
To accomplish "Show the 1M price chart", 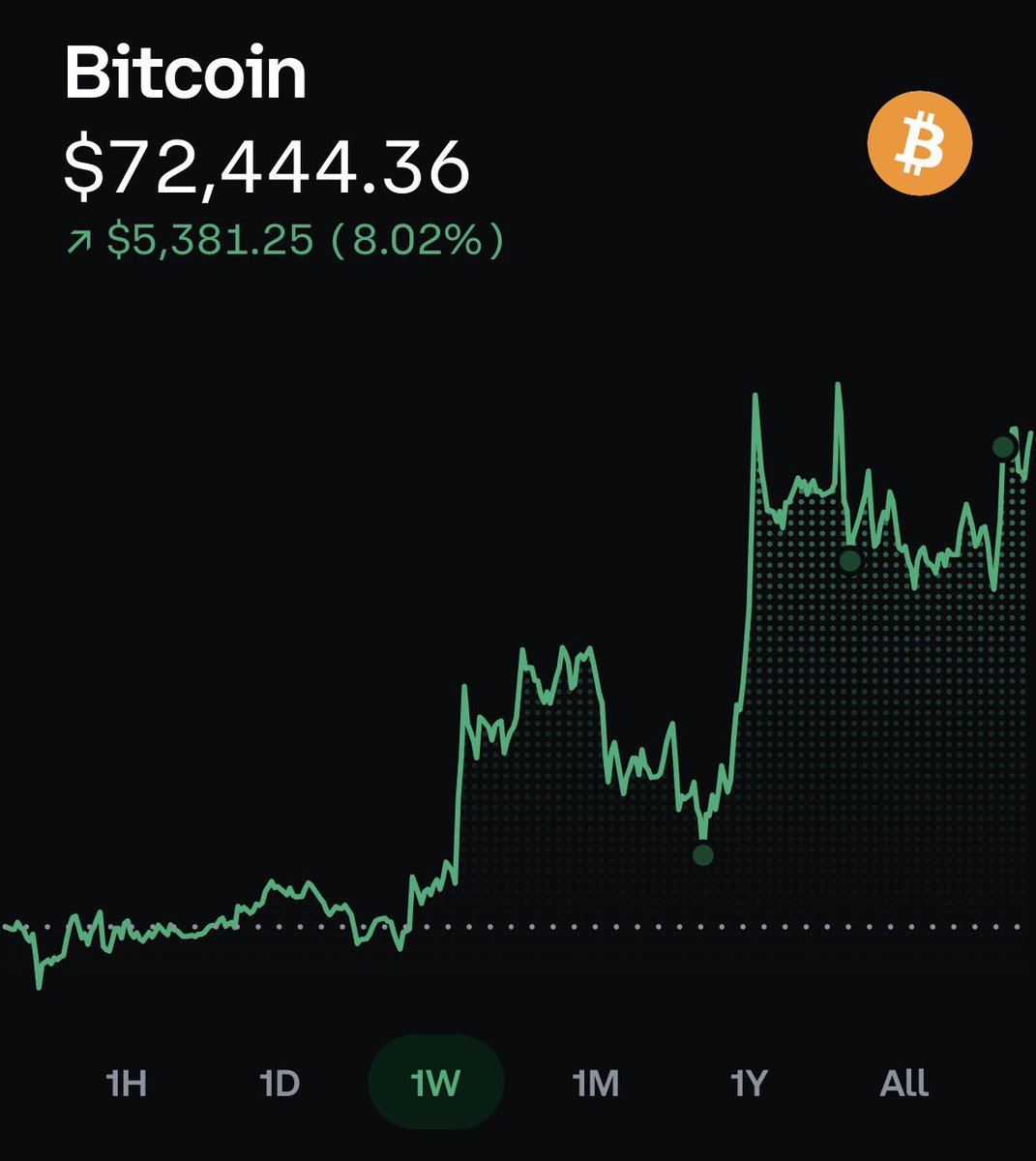I will 596,1083.
